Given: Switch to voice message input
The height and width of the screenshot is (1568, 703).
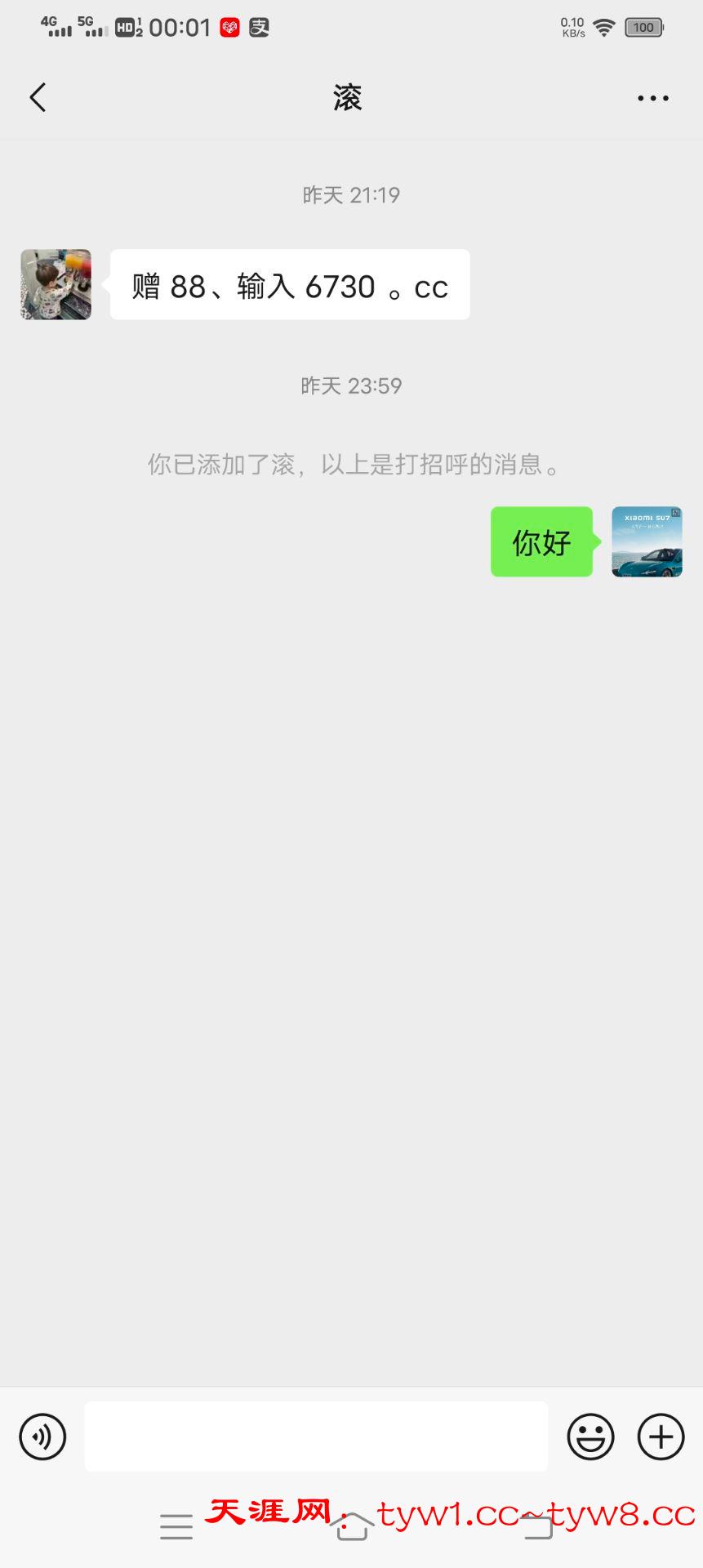Looking at the screenshot, I should point(42,1437).
